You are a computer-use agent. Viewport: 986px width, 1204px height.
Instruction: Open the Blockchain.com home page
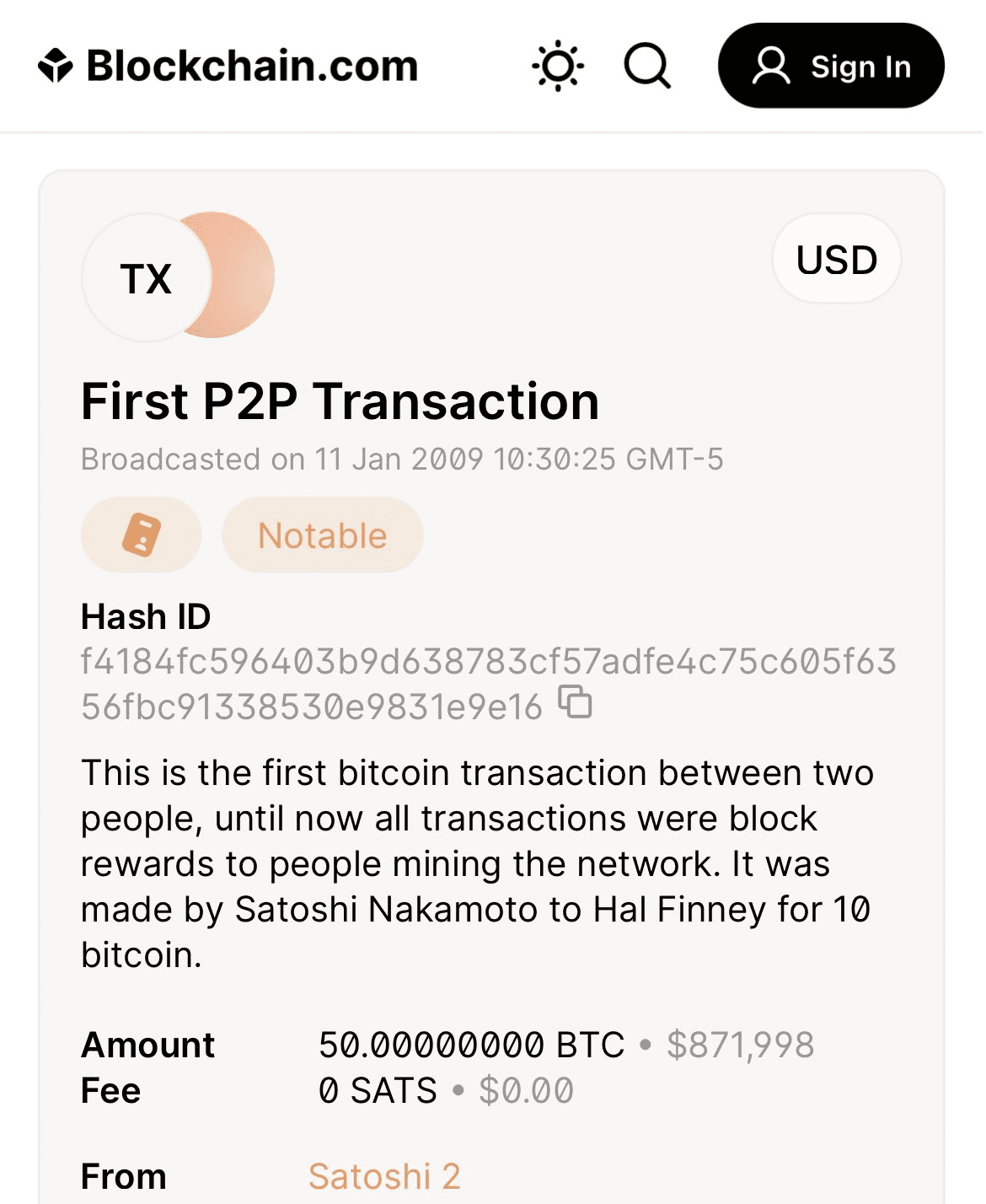click(x=226, y=65)
